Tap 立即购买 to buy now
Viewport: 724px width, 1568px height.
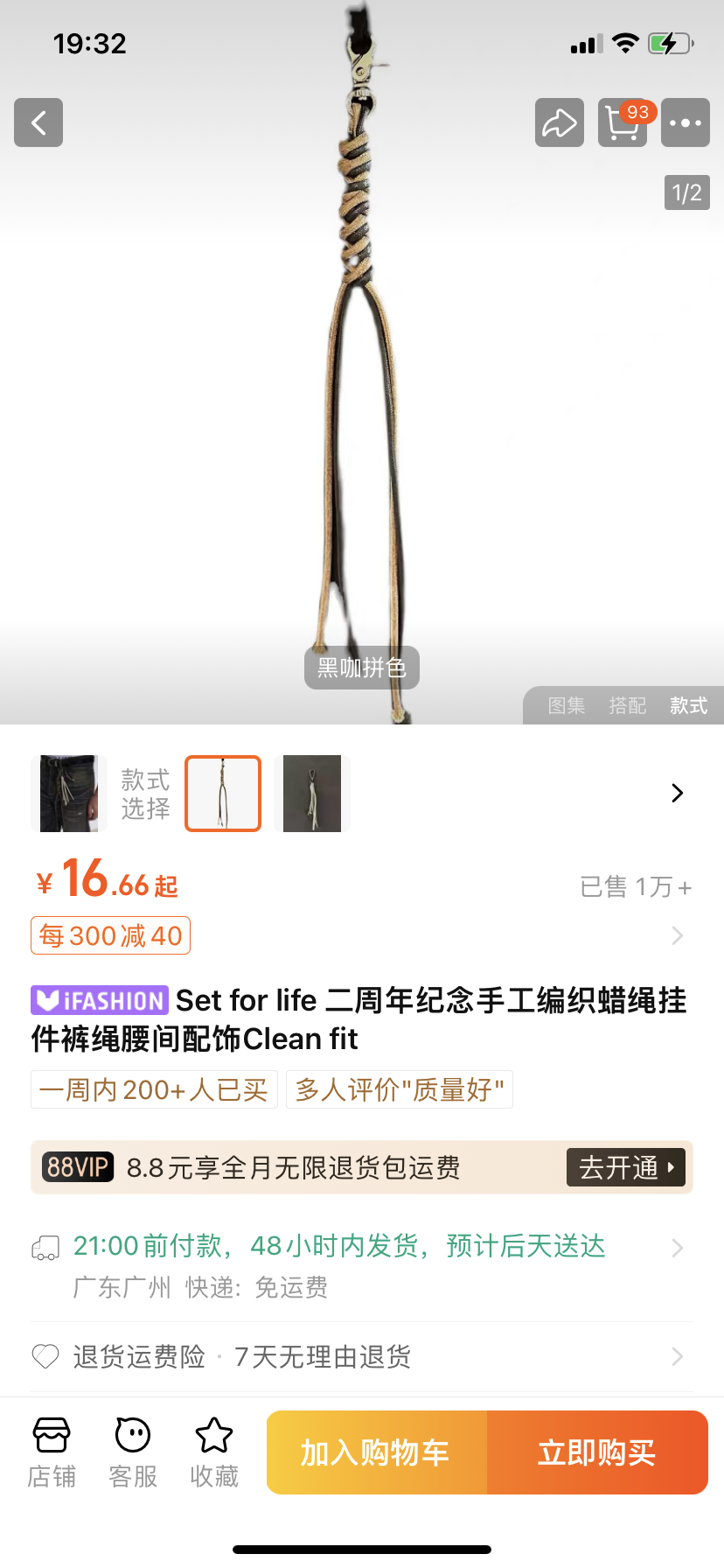[597, 1452]
